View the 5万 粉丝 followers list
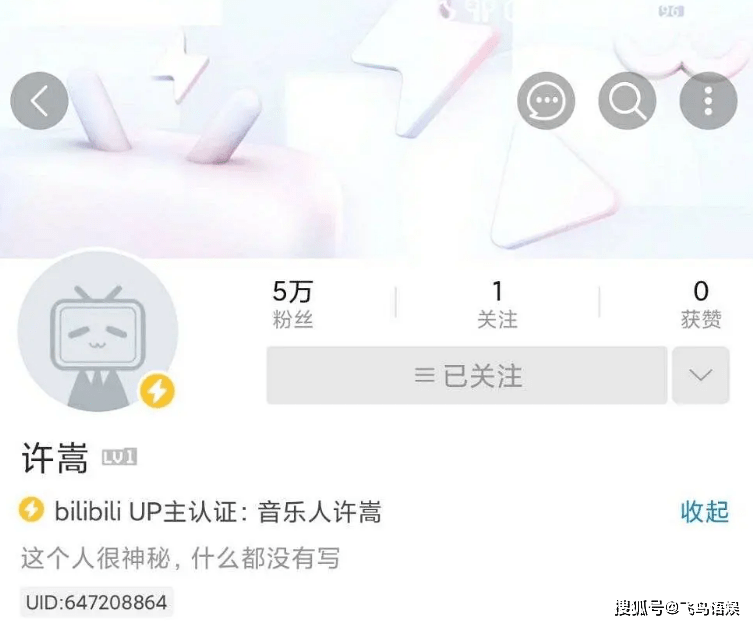This screenshot has width=754, height=625. coord(293,305)
